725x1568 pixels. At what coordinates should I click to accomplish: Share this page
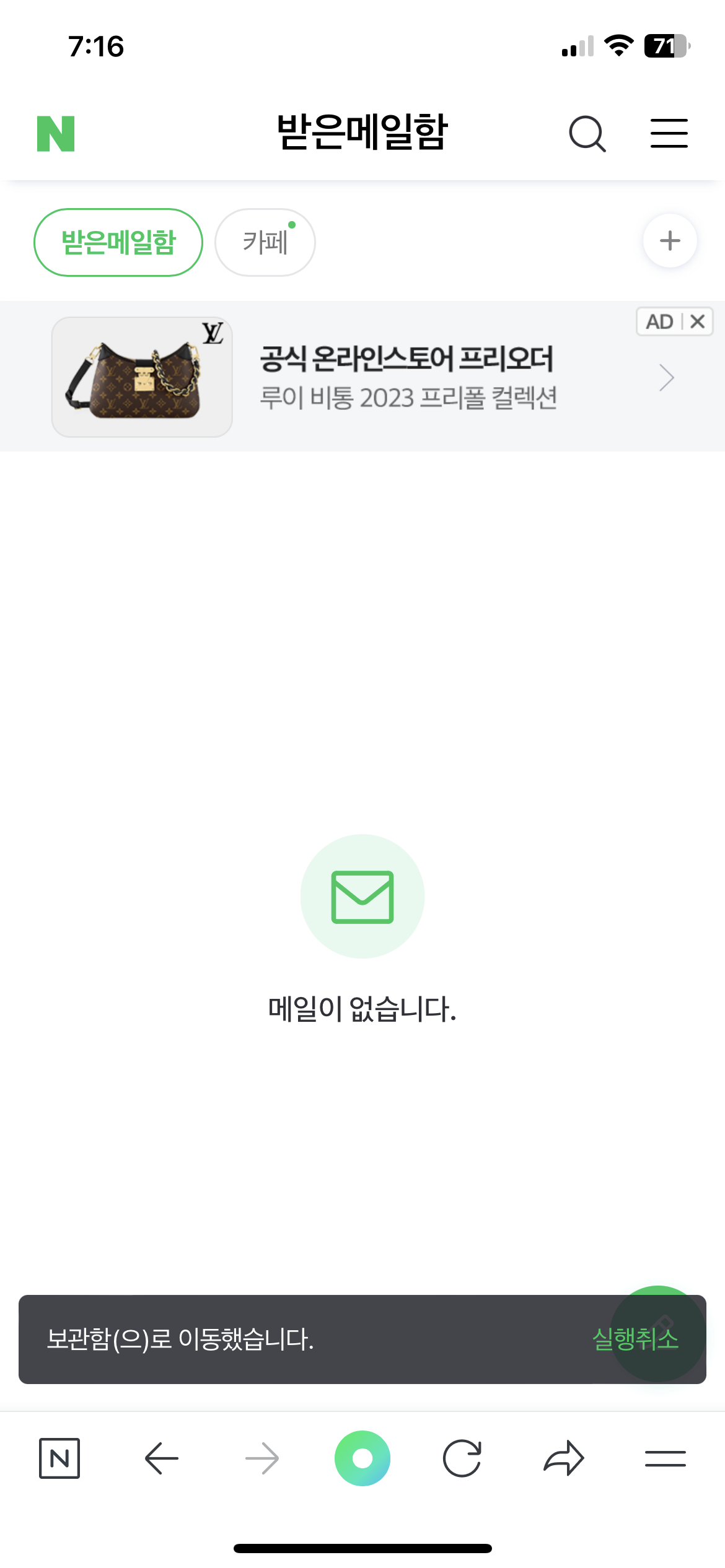point(563,1458)
